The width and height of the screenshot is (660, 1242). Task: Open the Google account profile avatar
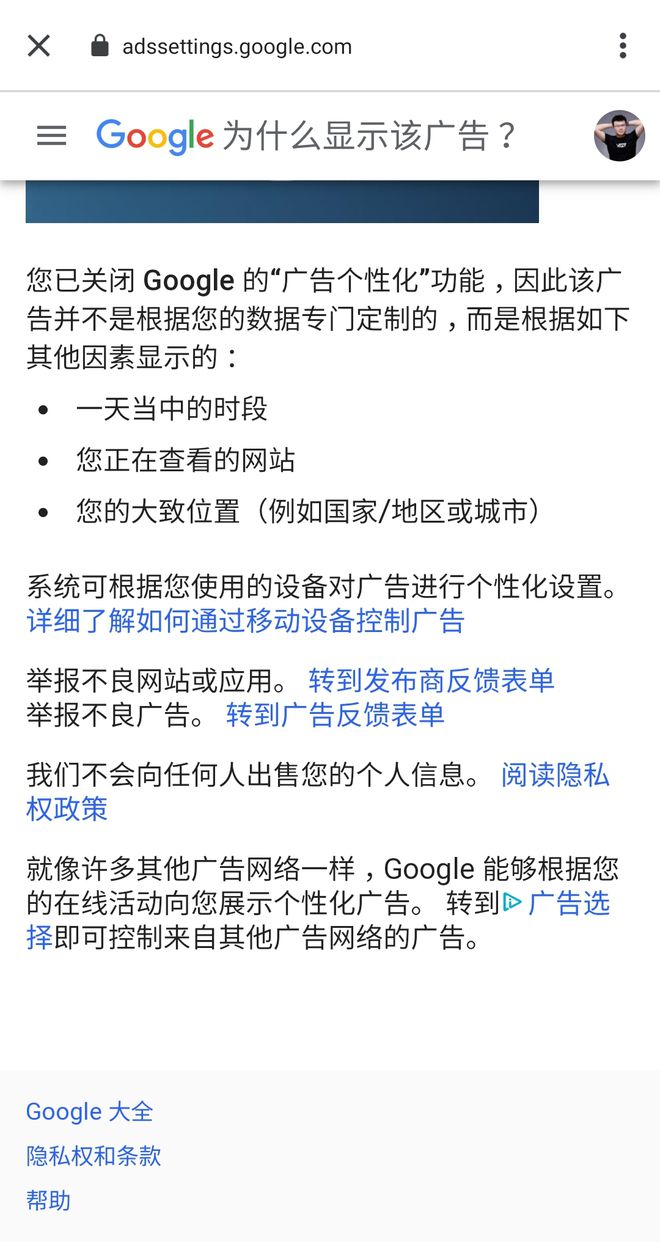pyautogui.click(x=619, y=136)
